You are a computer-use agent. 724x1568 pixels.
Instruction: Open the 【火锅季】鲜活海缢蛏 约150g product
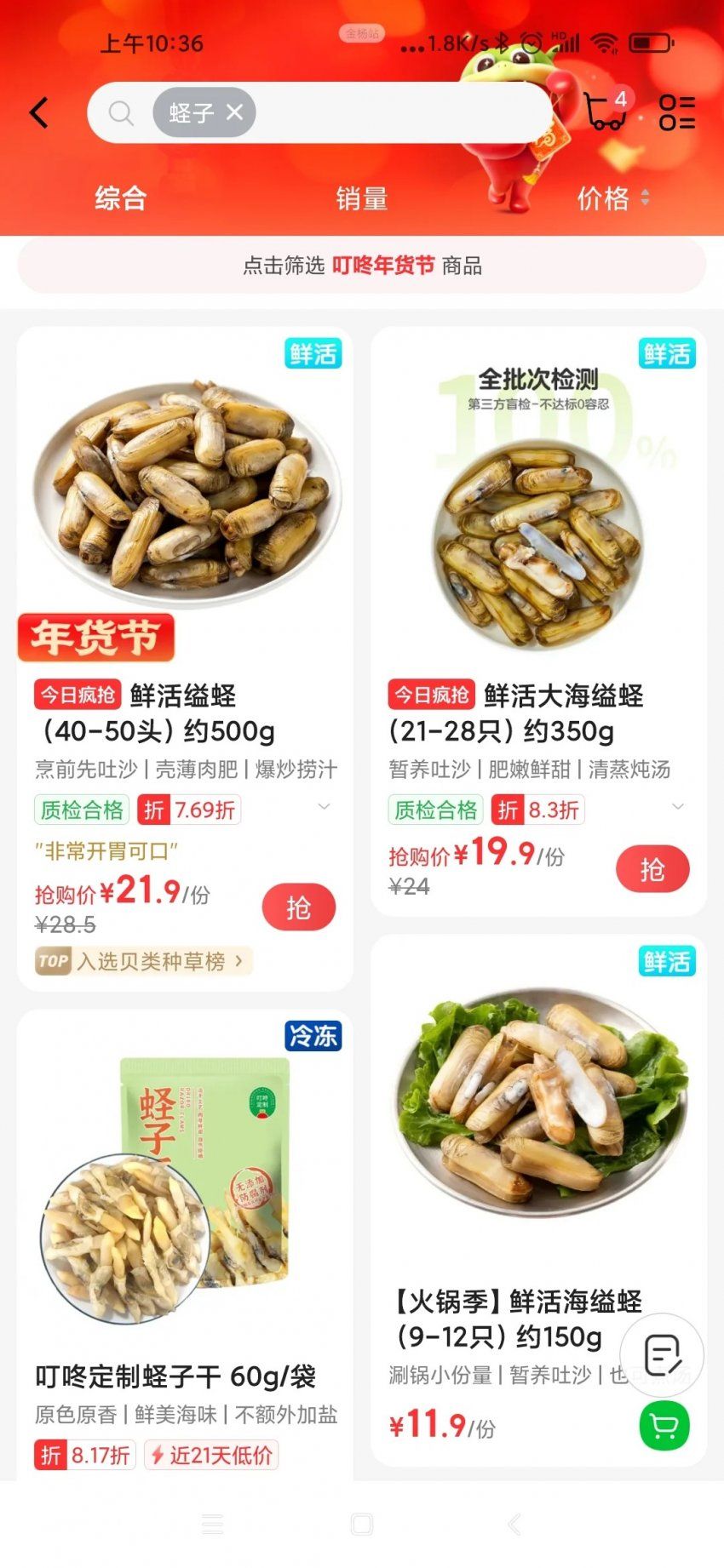click(x=516, y=1318)
